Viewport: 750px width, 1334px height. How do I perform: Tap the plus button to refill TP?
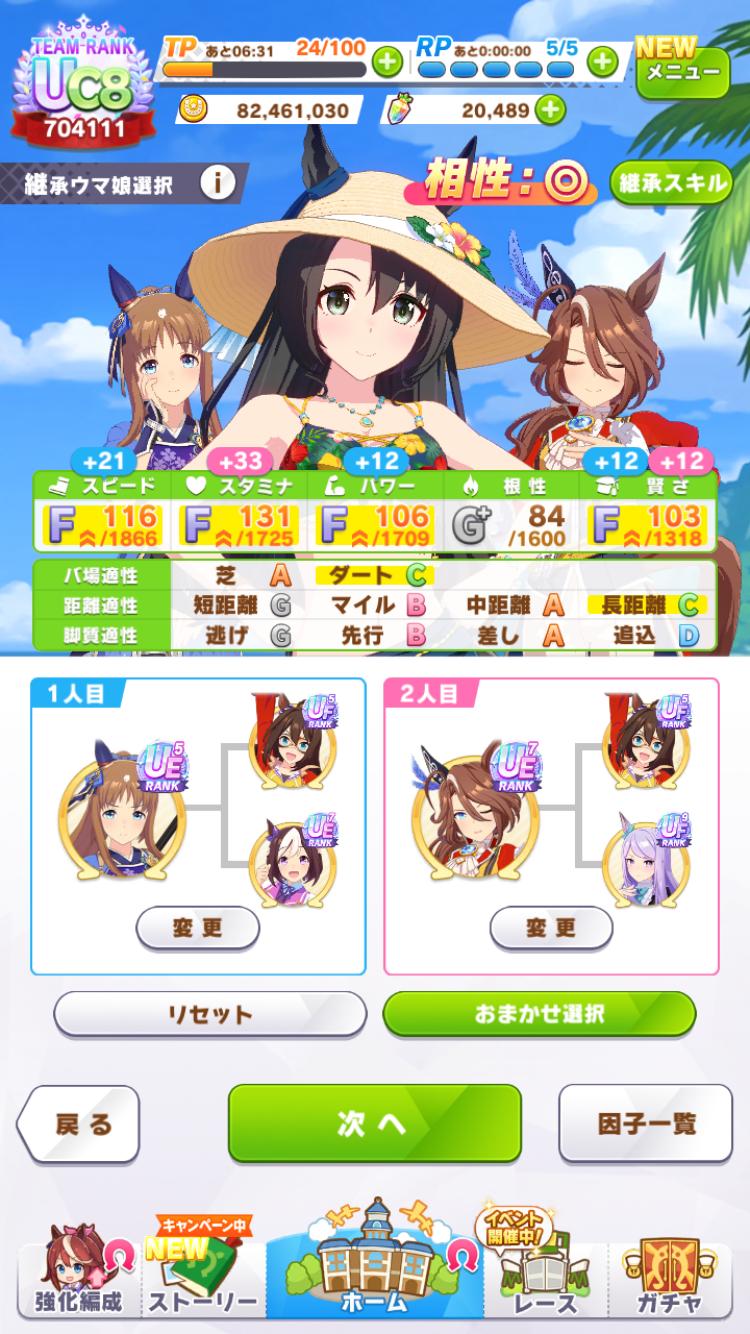pyautogui.click(x=387, y=61)
